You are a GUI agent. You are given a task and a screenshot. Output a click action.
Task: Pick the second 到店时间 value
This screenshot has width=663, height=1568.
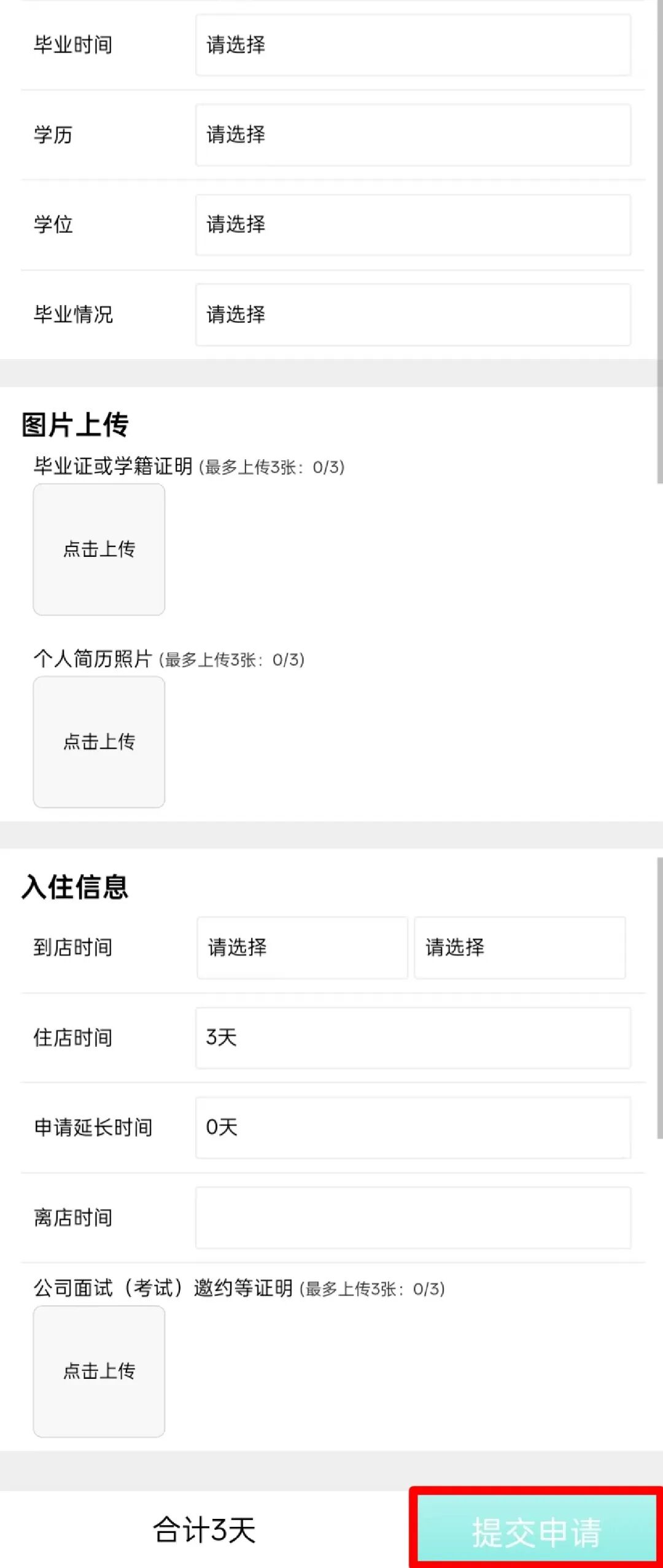519,947
